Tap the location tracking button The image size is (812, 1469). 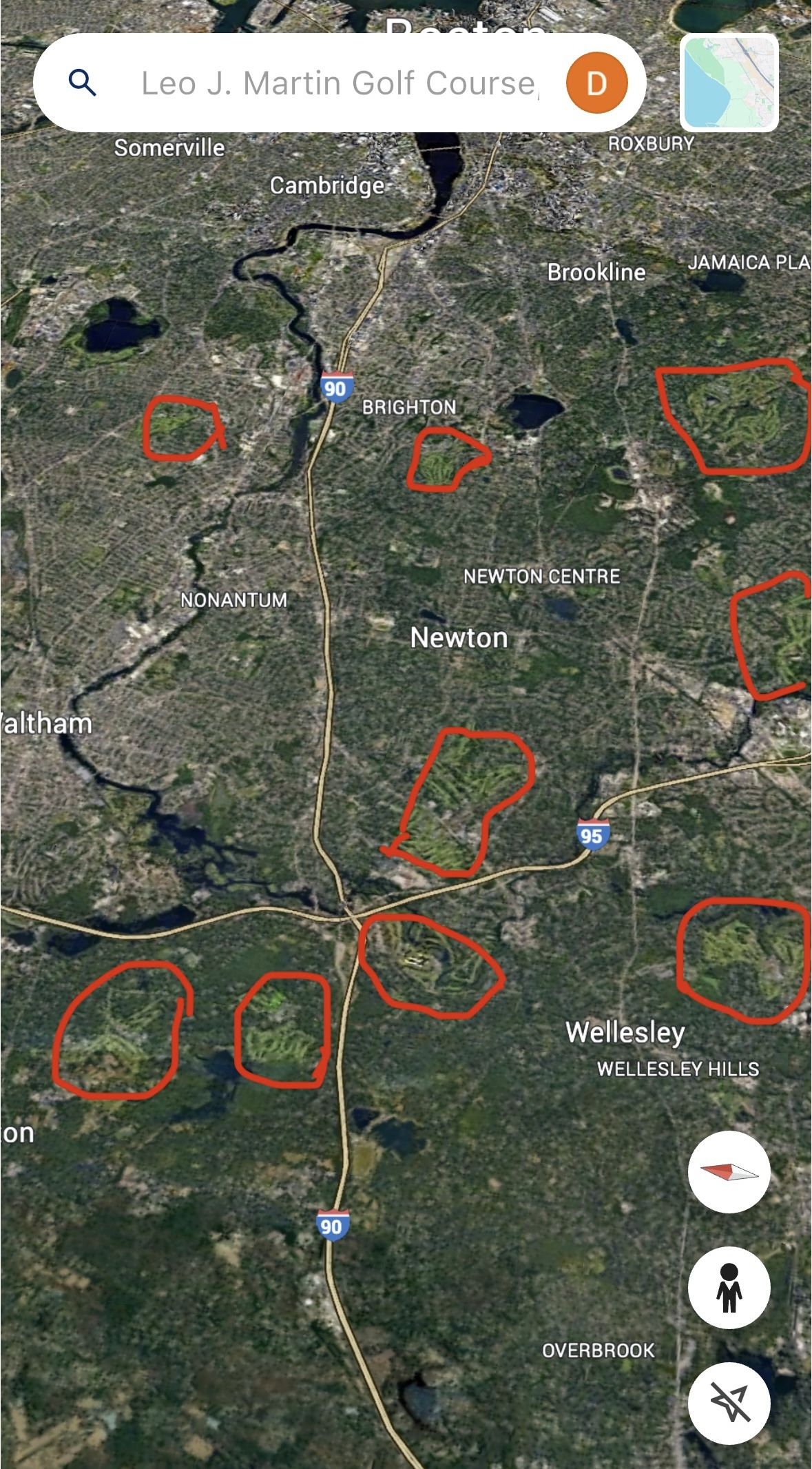729,1403
